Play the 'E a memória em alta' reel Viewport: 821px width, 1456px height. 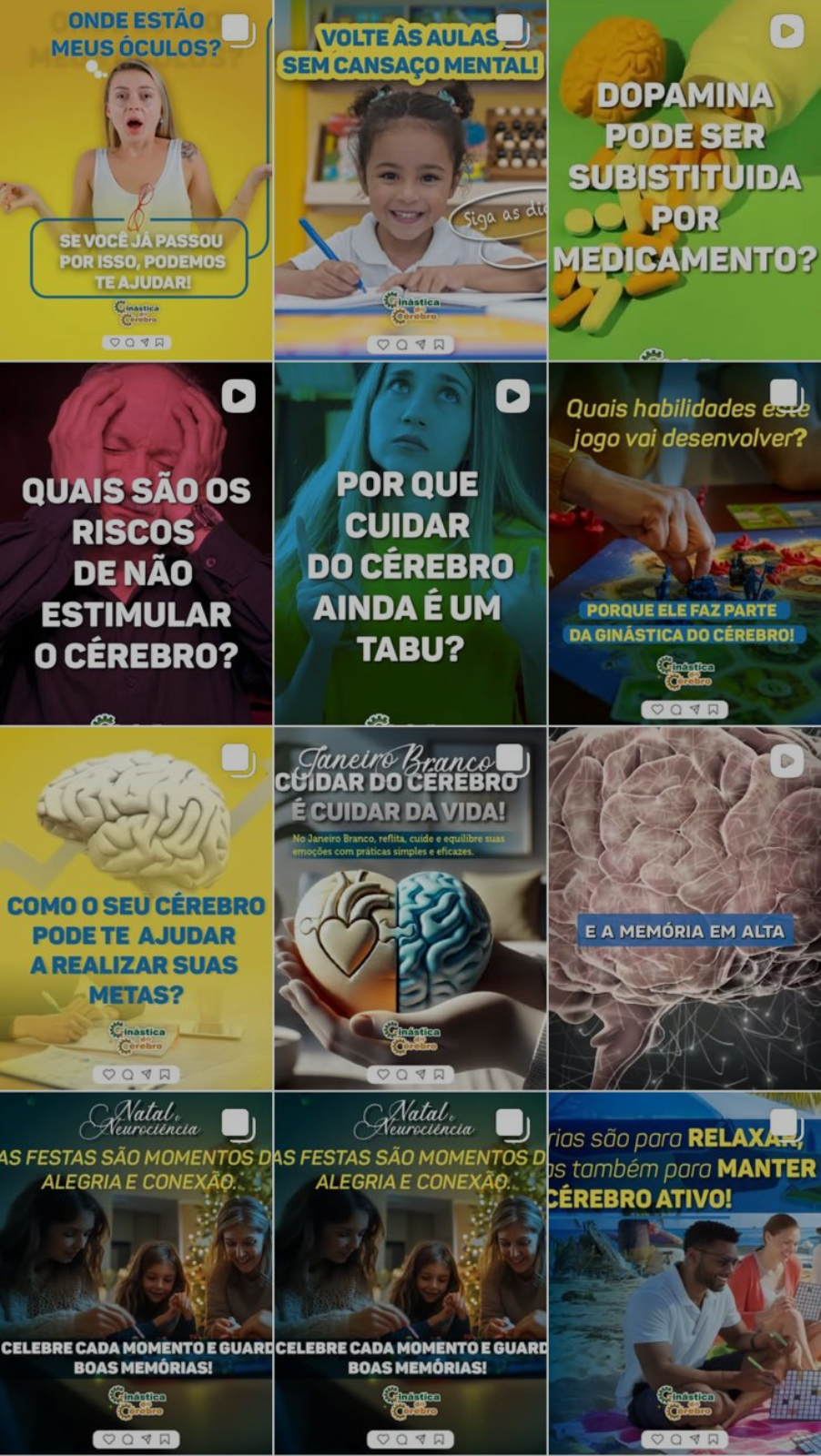coord(684,908)
